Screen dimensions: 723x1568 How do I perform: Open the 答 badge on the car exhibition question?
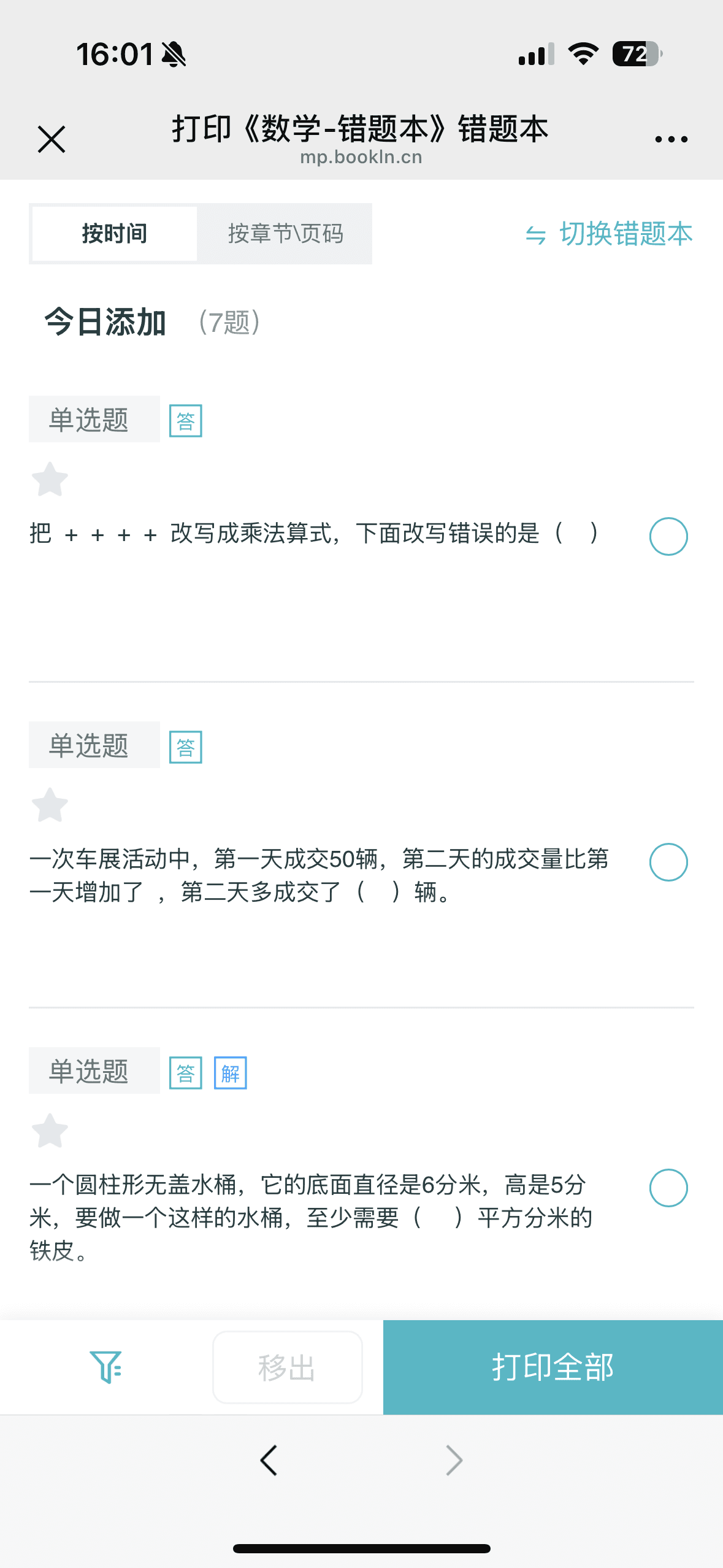tap(185, 747)
